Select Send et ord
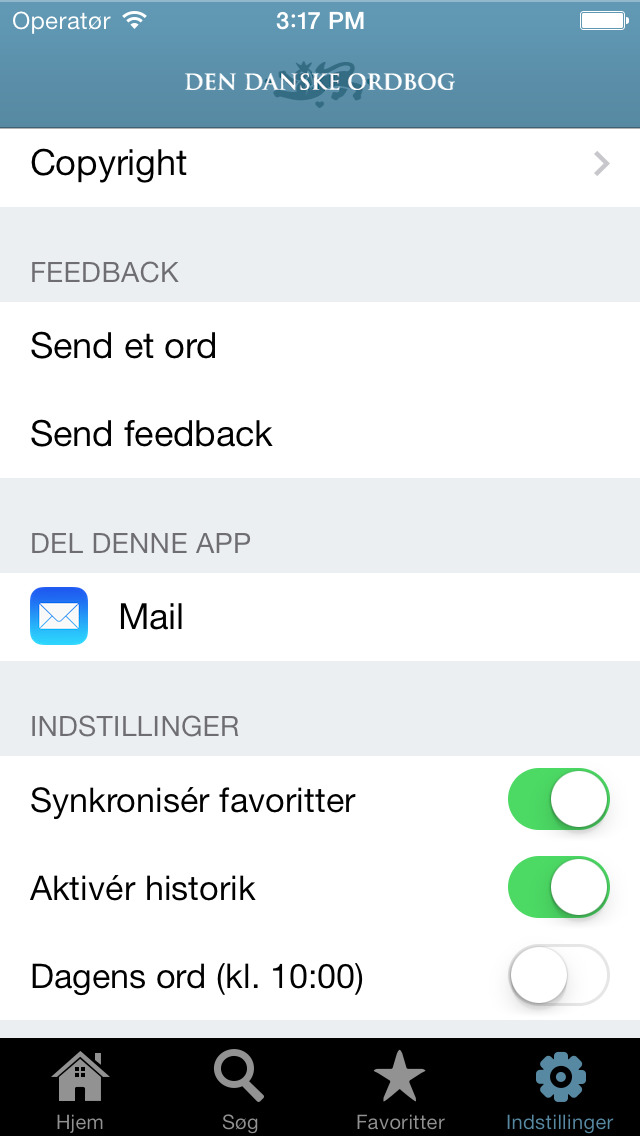Screen dimensions: 640x1136 pos(320,346)
